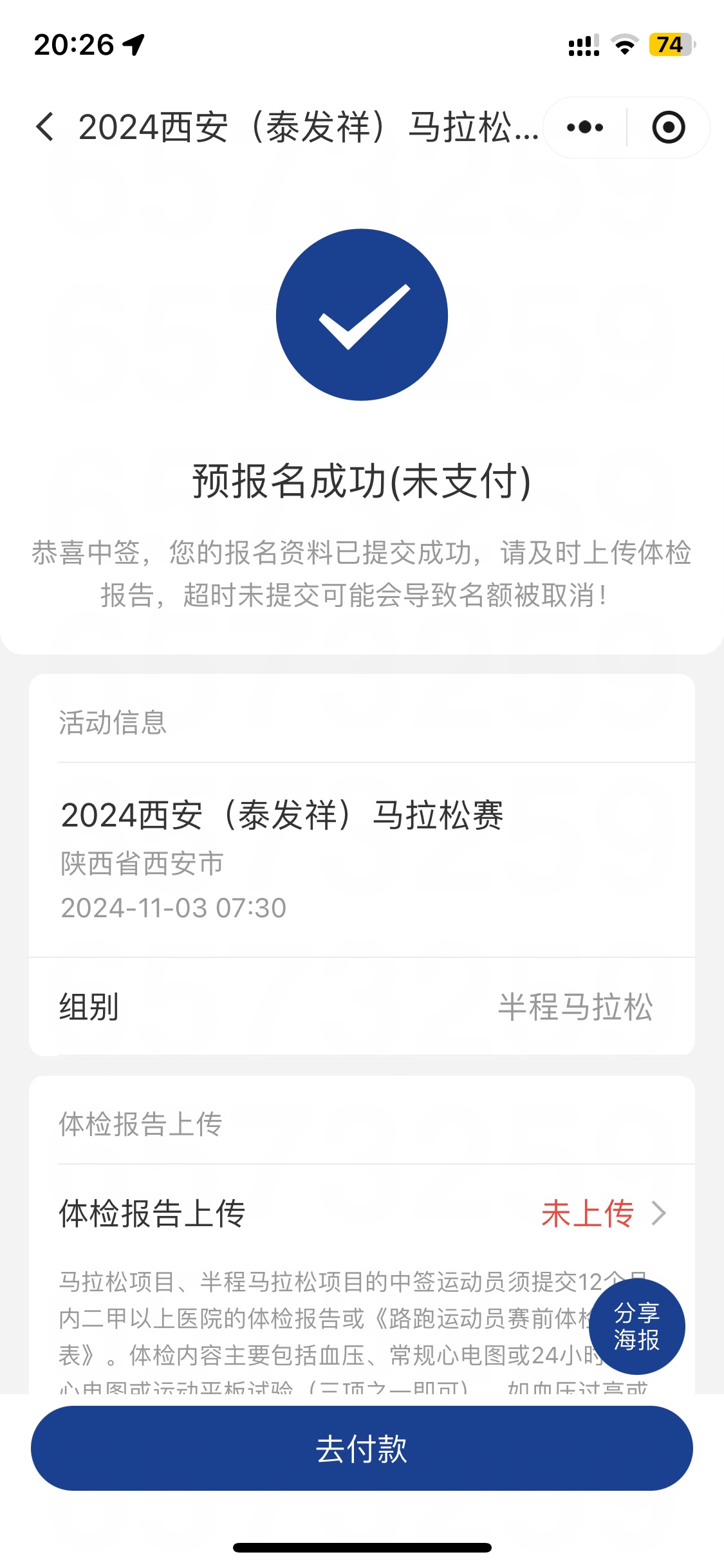Screen dimensions: 724x1568
Task: Close the mini program via the circle icon
Action: (669, 127)
